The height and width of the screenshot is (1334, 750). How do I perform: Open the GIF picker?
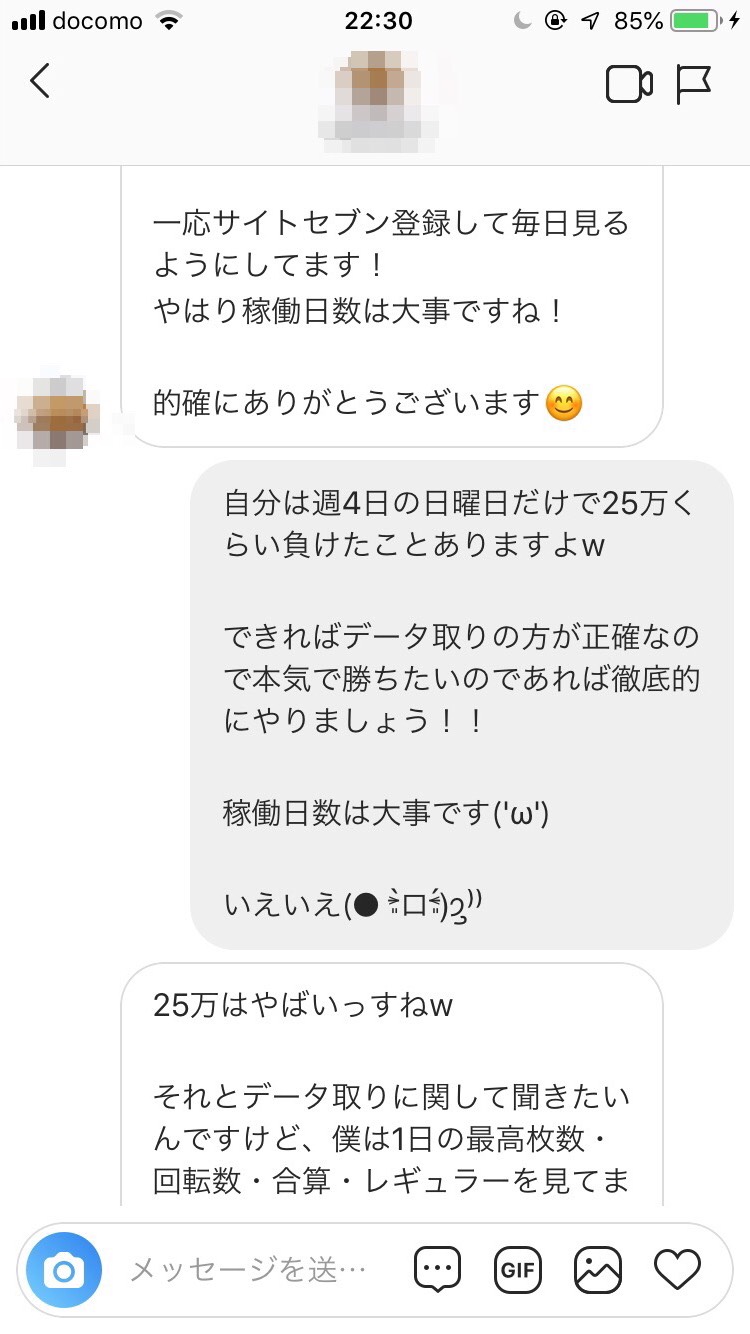(518, 1270)
